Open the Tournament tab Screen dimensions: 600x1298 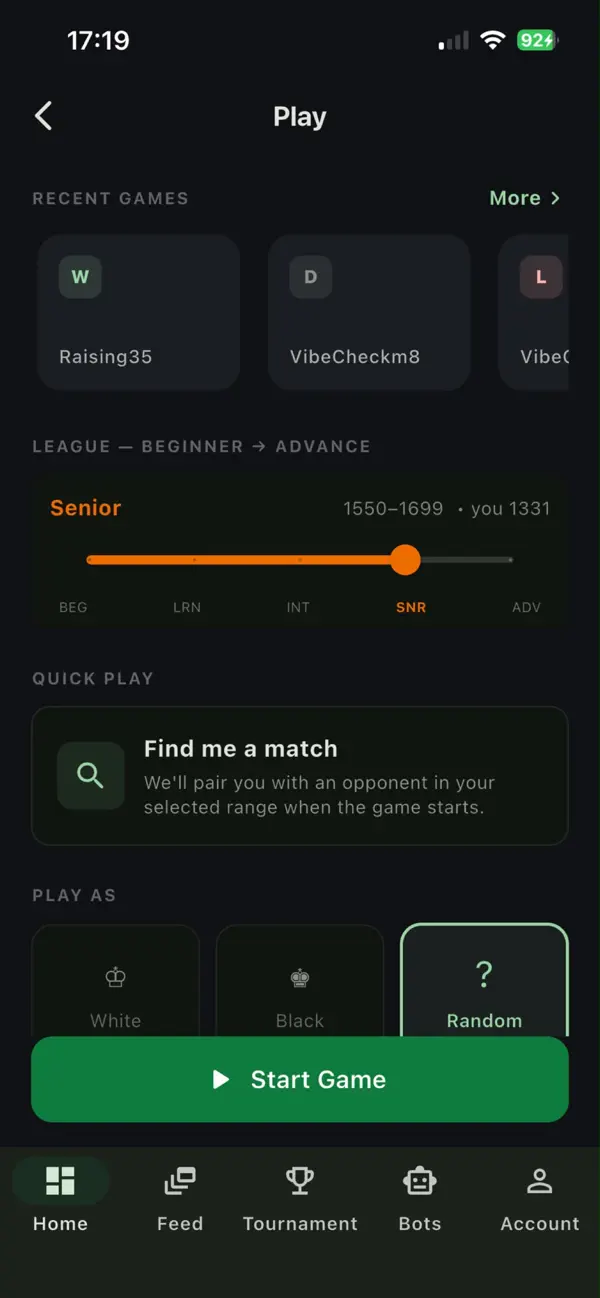(x=300, y=1196)
